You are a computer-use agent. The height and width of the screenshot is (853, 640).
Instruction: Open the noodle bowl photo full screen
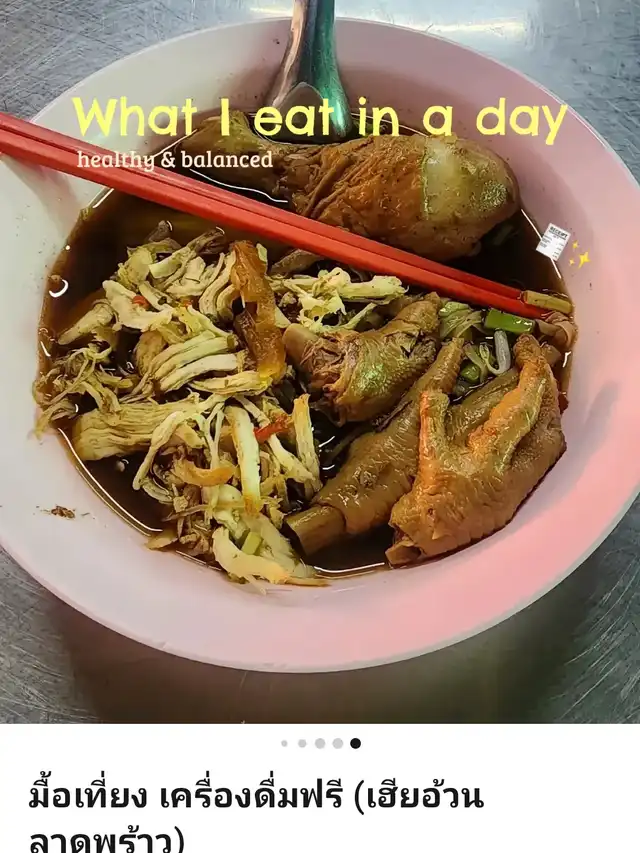pos(320,400)
